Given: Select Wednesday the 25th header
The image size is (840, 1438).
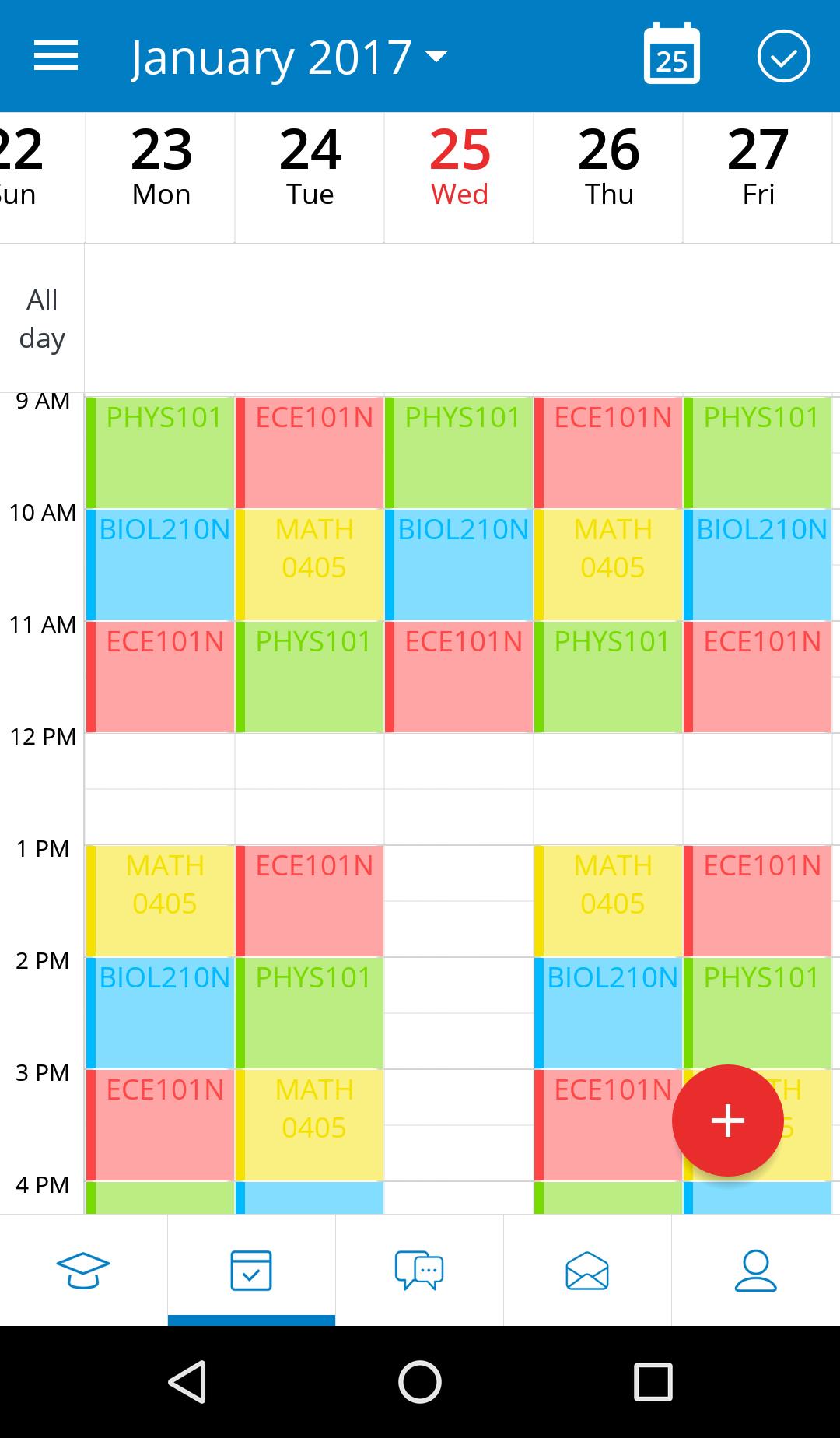Looking at the screenshot, I should point(459,166).
